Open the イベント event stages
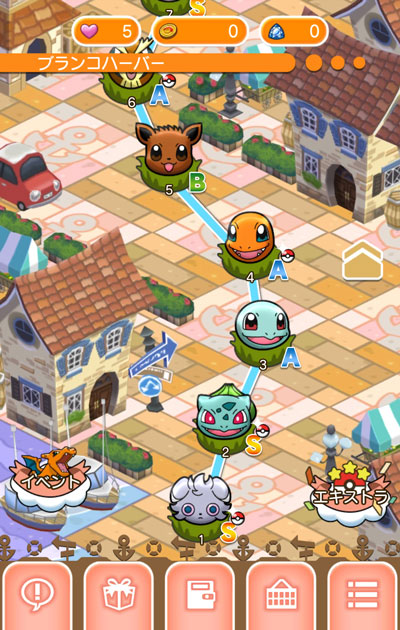 click(x=50, y=478)
